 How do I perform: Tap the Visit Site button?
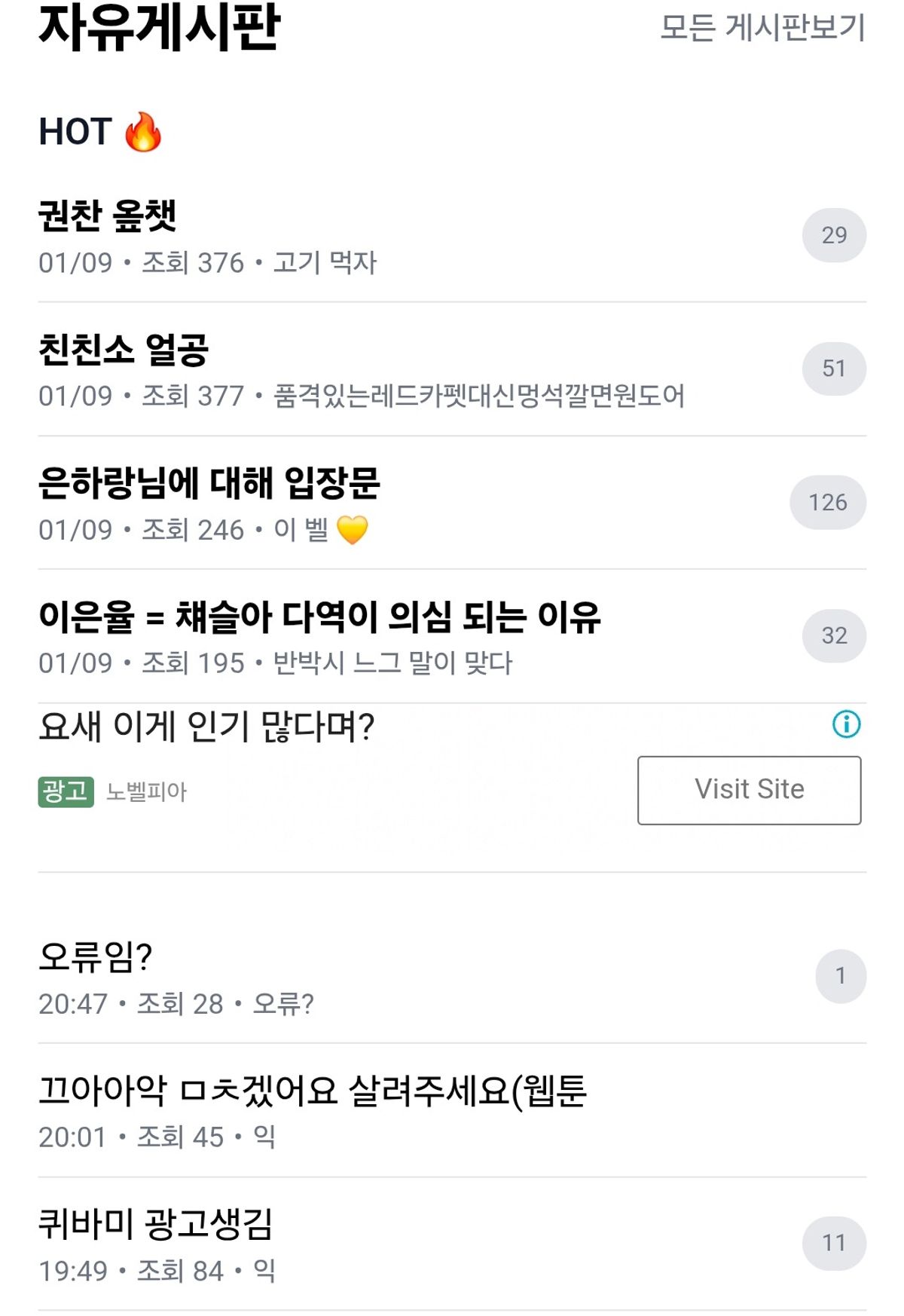[x=749, y=790]
